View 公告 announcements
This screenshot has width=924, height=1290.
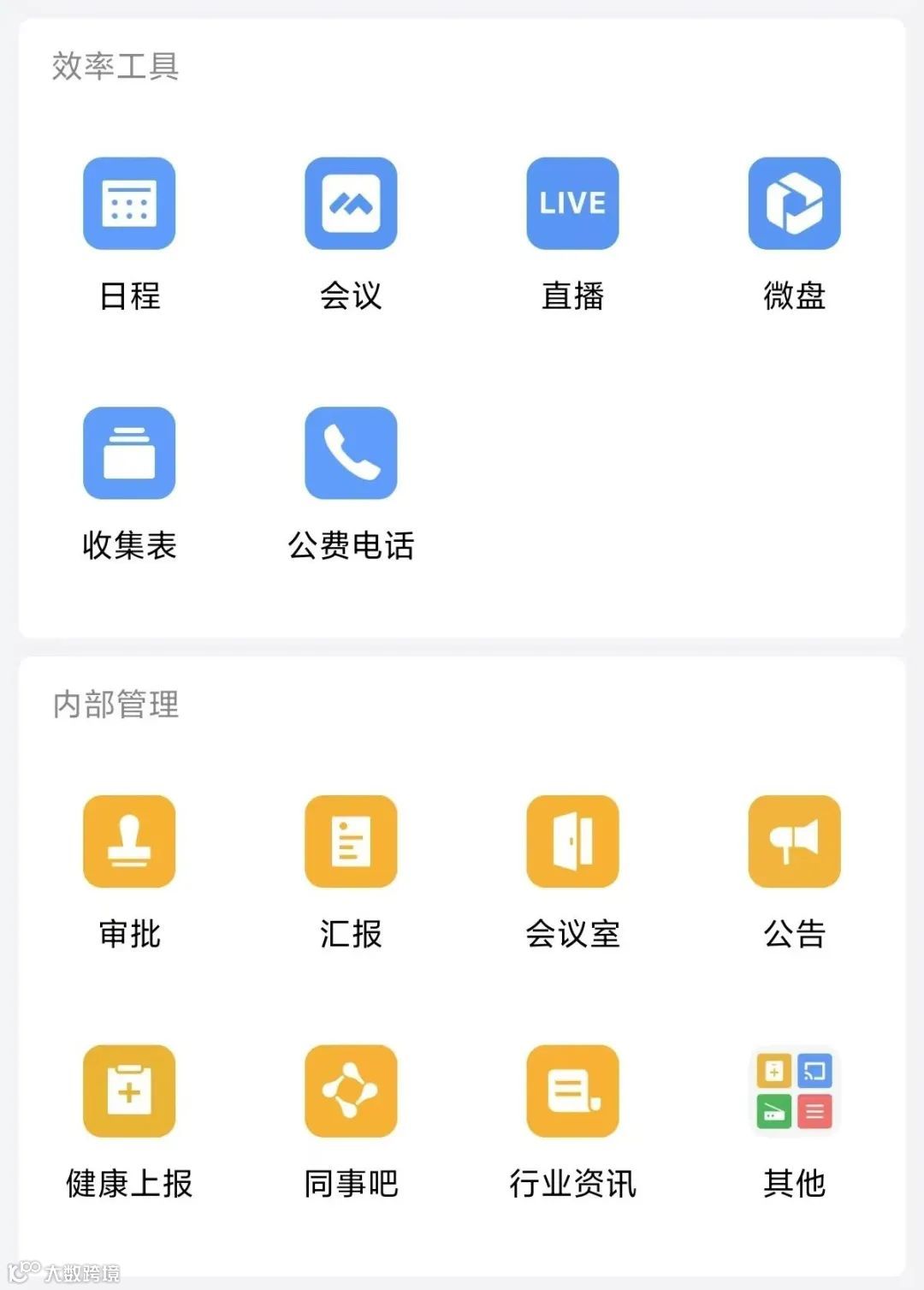point(794,841)
